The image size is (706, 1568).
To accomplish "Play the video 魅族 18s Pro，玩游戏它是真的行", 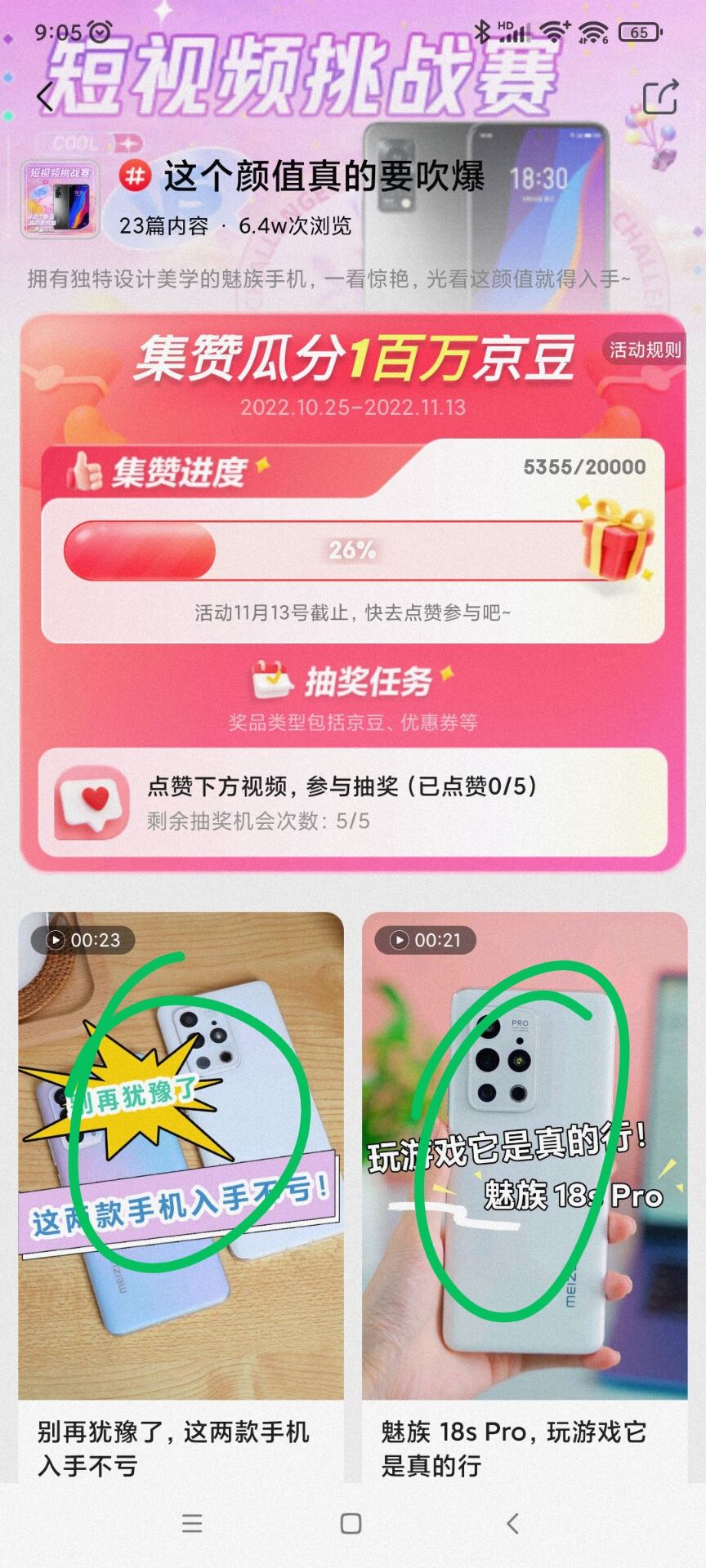I will [525, 1155].
